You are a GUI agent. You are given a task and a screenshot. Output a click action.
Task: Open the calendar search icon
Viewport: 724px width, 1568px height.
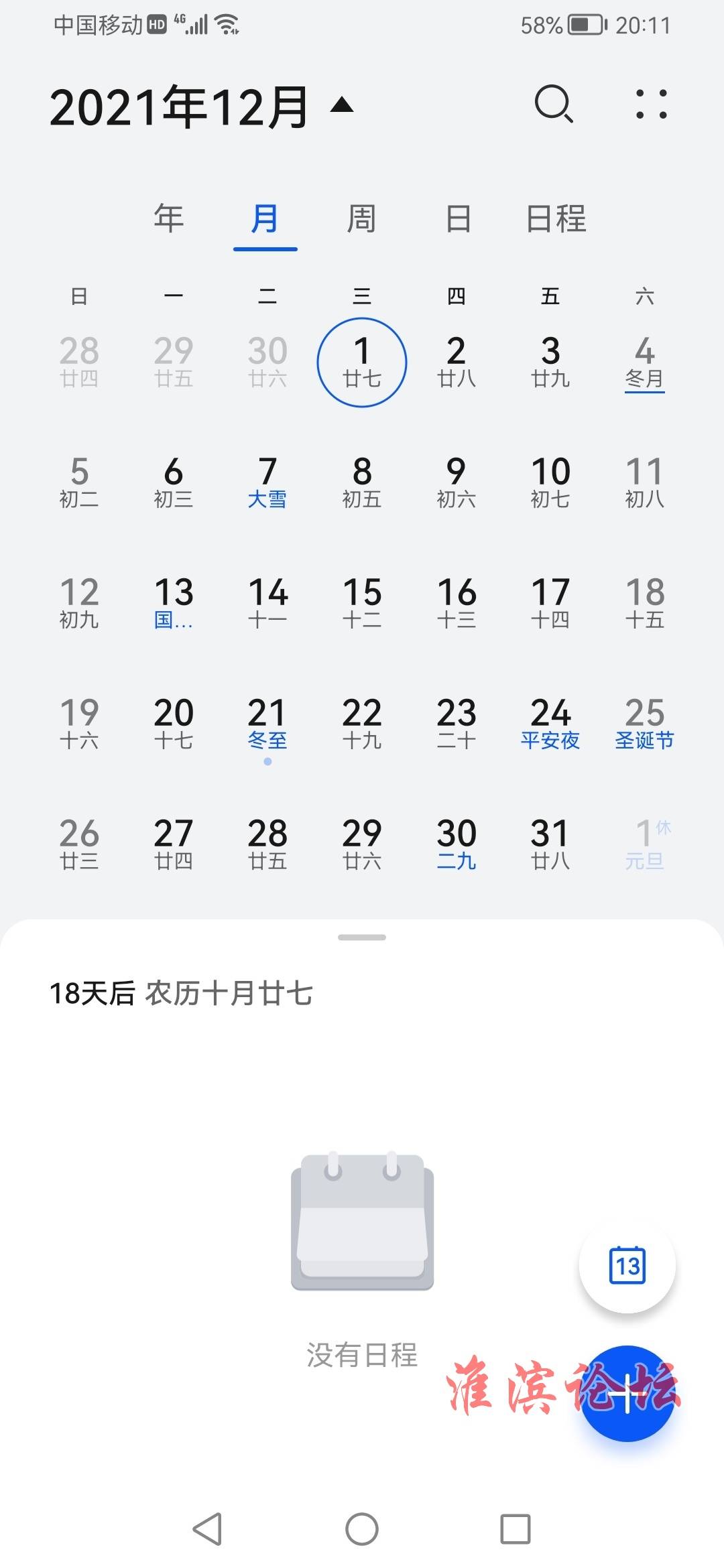click(x=554, y=105)
